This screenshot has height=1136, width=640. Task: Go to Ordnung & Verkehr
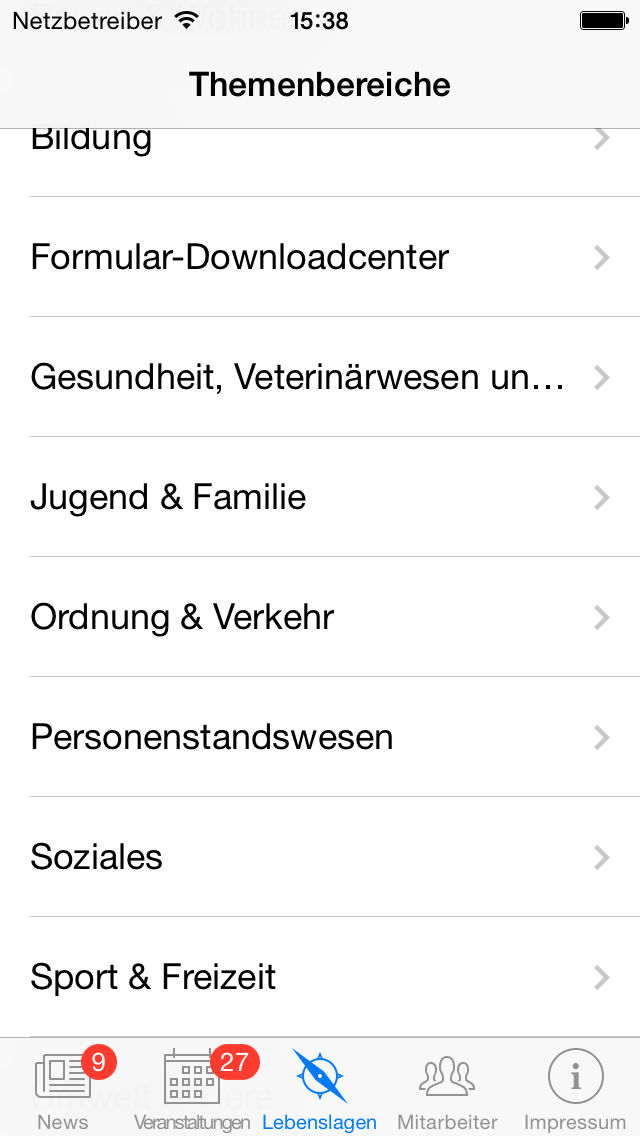click(x=320, y=617)
